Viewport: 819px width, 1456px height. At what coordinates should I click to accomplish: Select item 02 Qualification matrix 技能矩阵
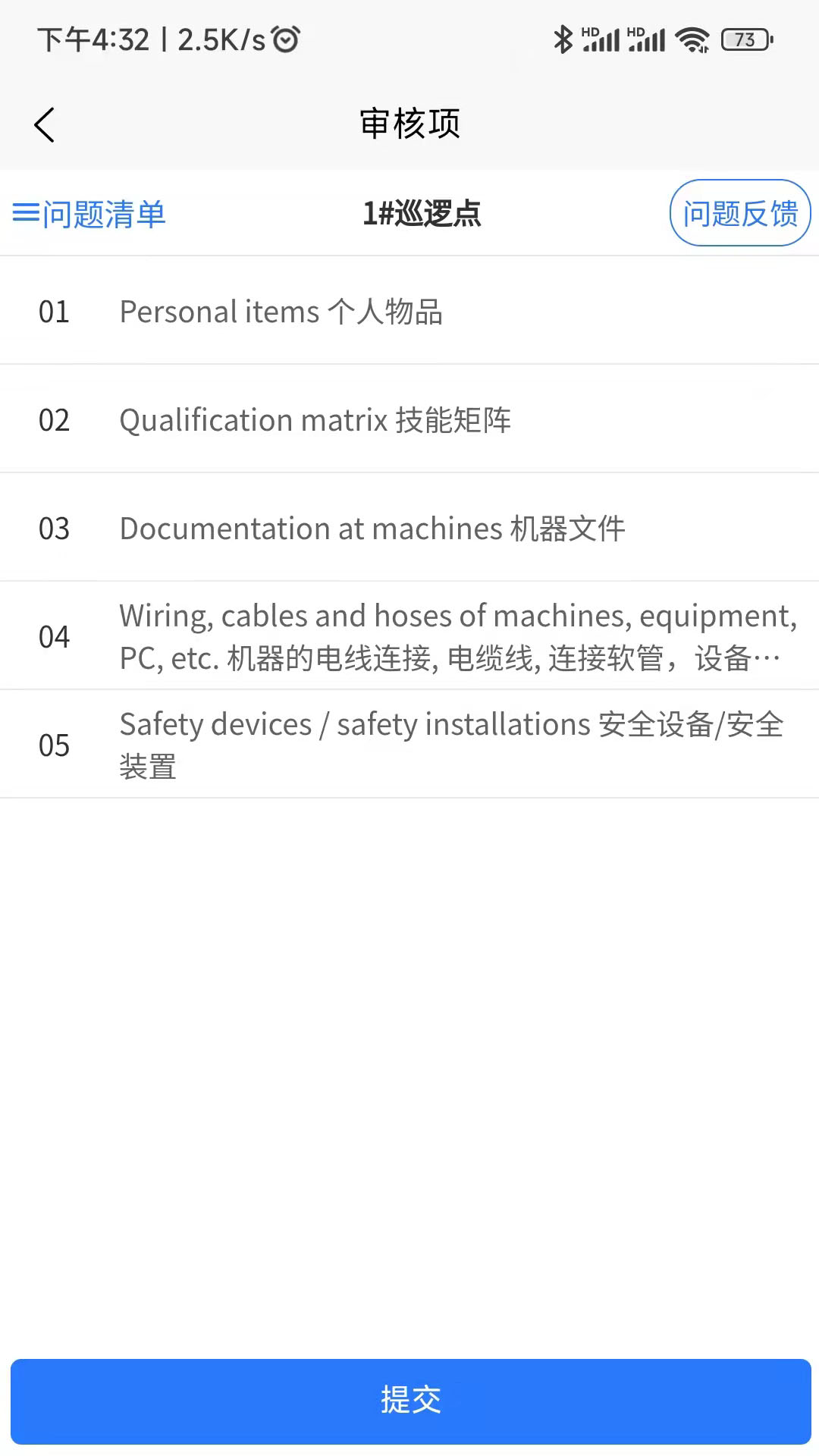[409, 419]
